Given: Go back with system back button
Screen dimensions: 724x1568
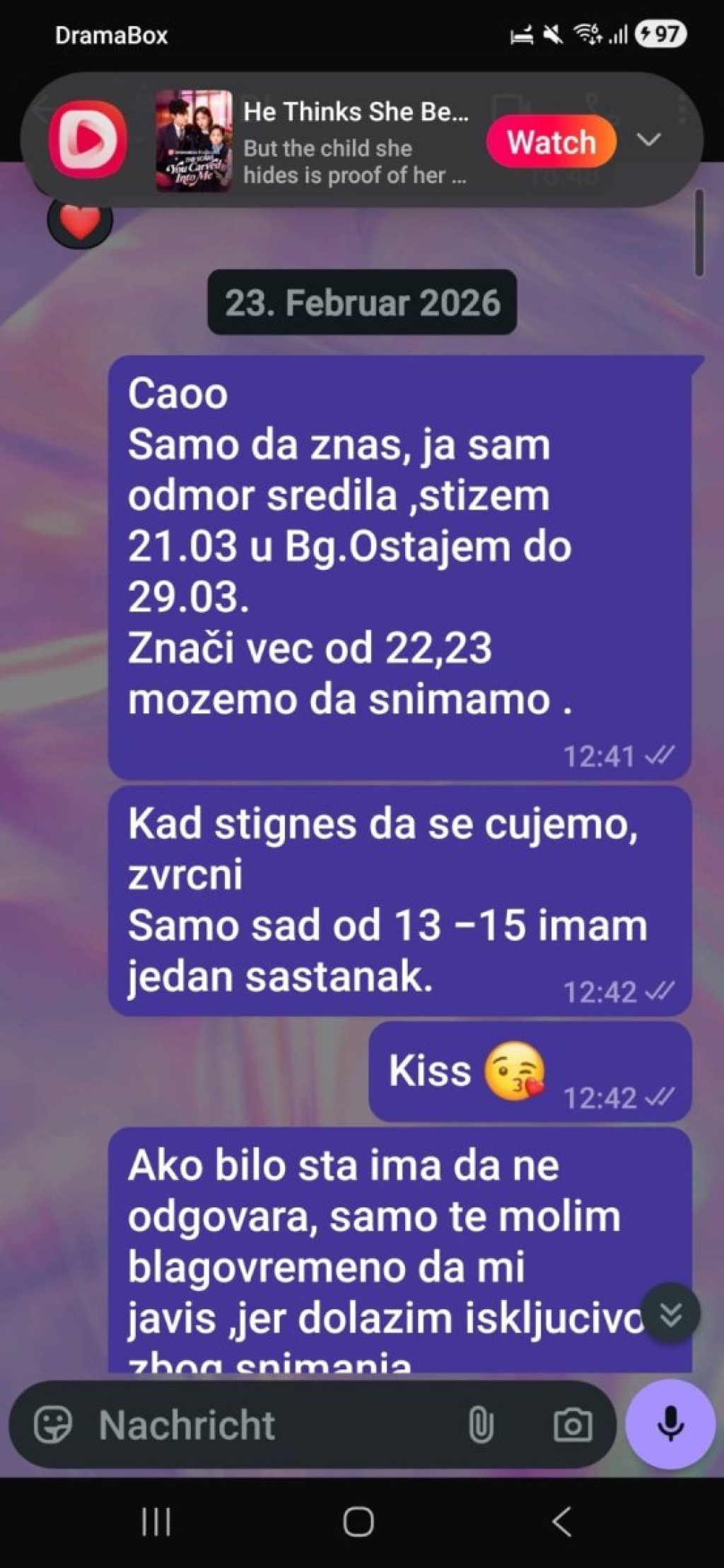Looking at the screenshot, I should (562, 1521).
